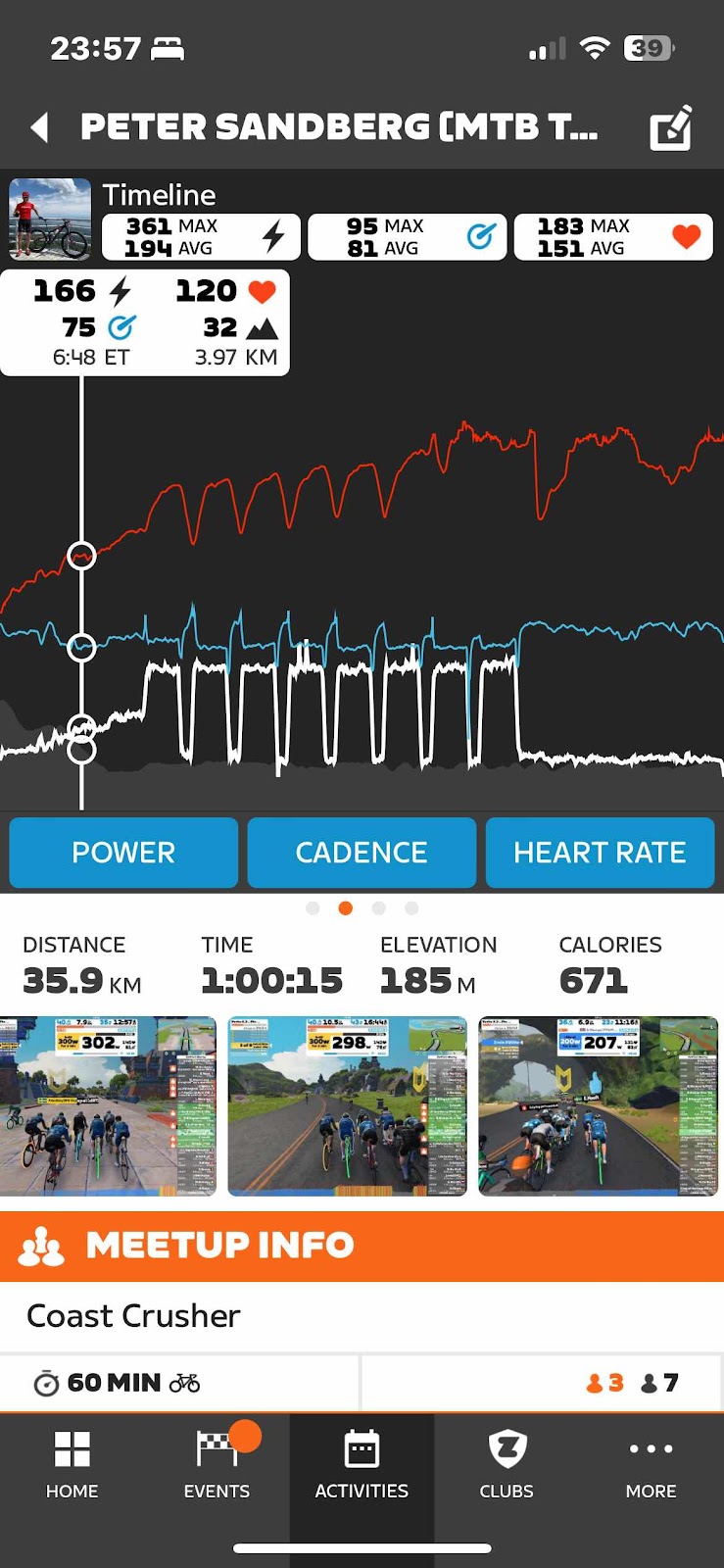
Task: Tap the athlete profile photo by Timeline
Action: [50, 219]
